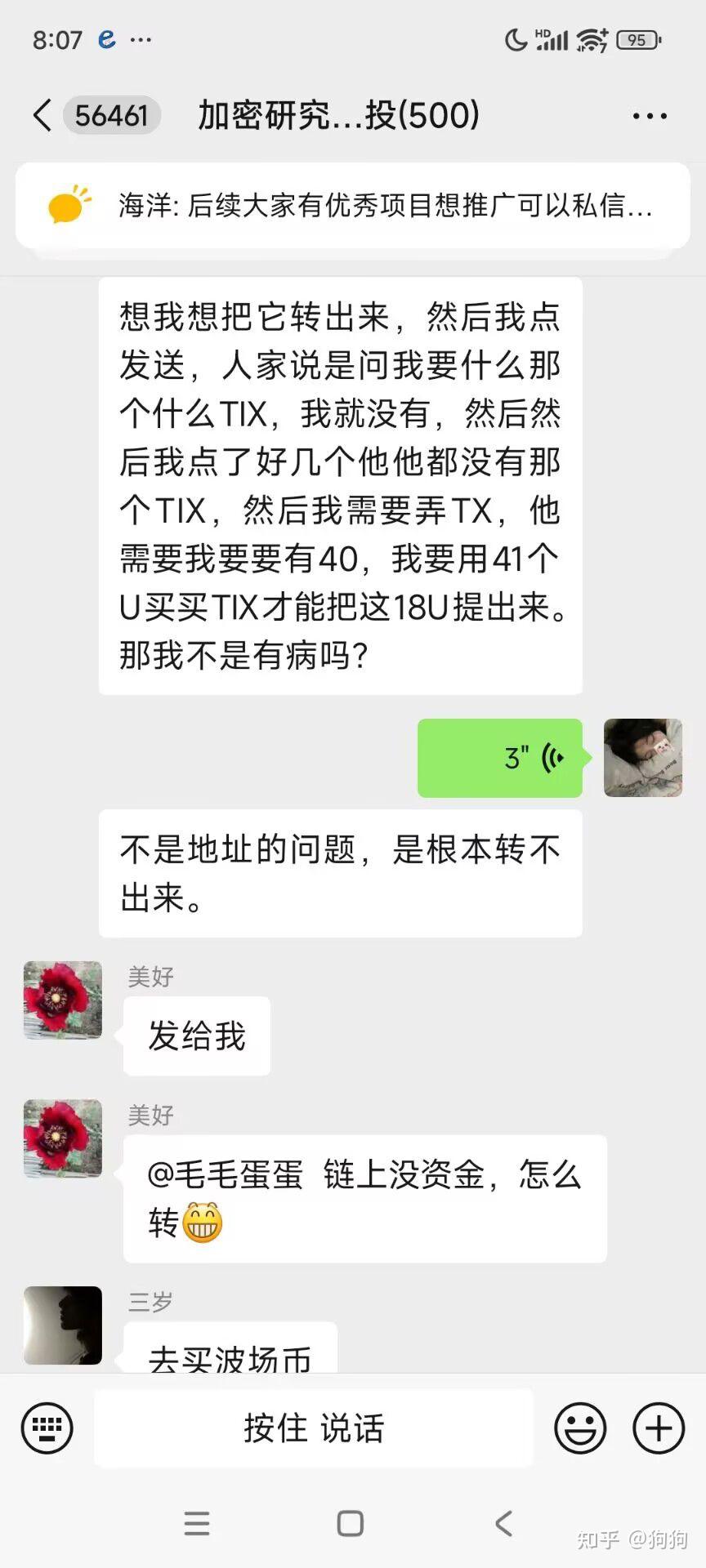Open group chat overflow menu
The height and width of the screenshot is (1568, 706).
pyautogui.click(x=650, y=116)
